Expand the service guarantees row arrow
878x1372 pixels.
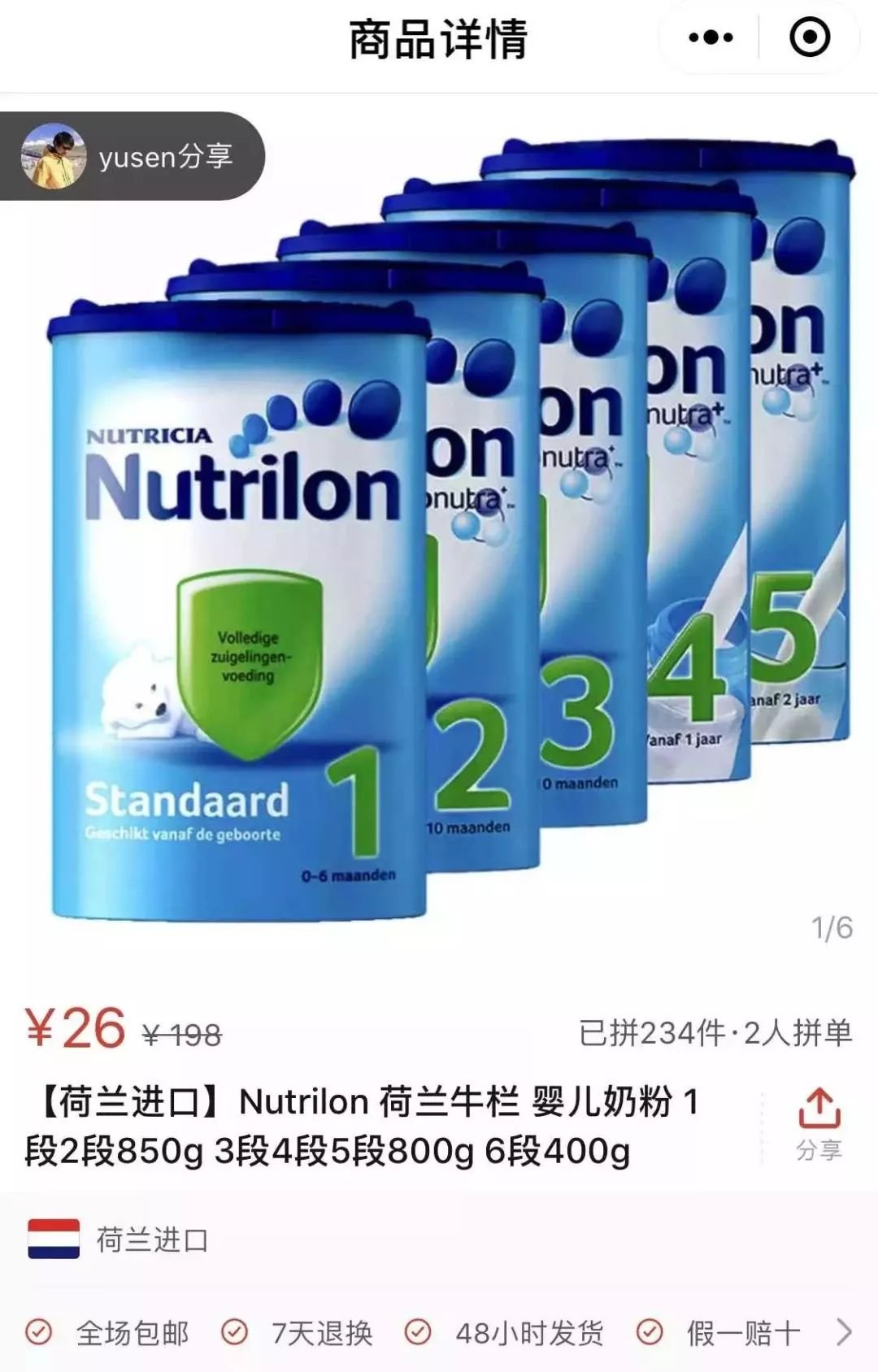[x=844, y=1332]
